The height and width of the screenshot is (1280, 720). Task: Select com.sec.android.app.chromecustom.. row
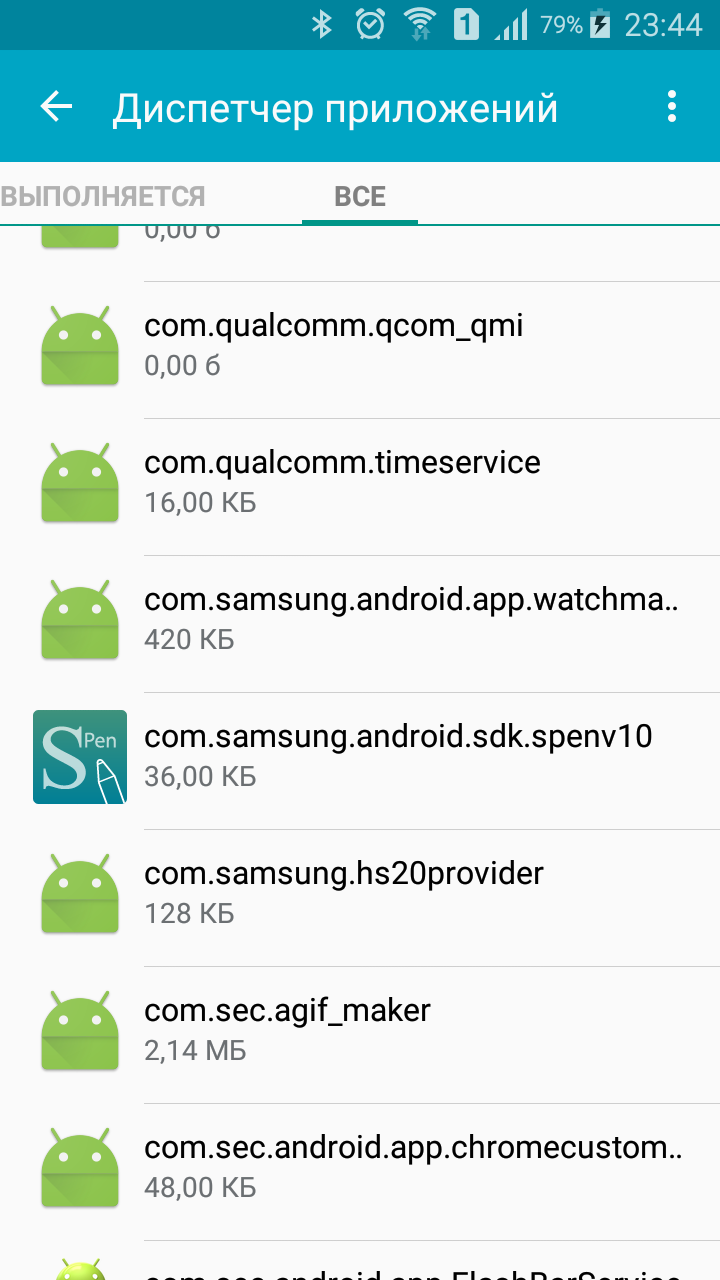pos(360,1167)
